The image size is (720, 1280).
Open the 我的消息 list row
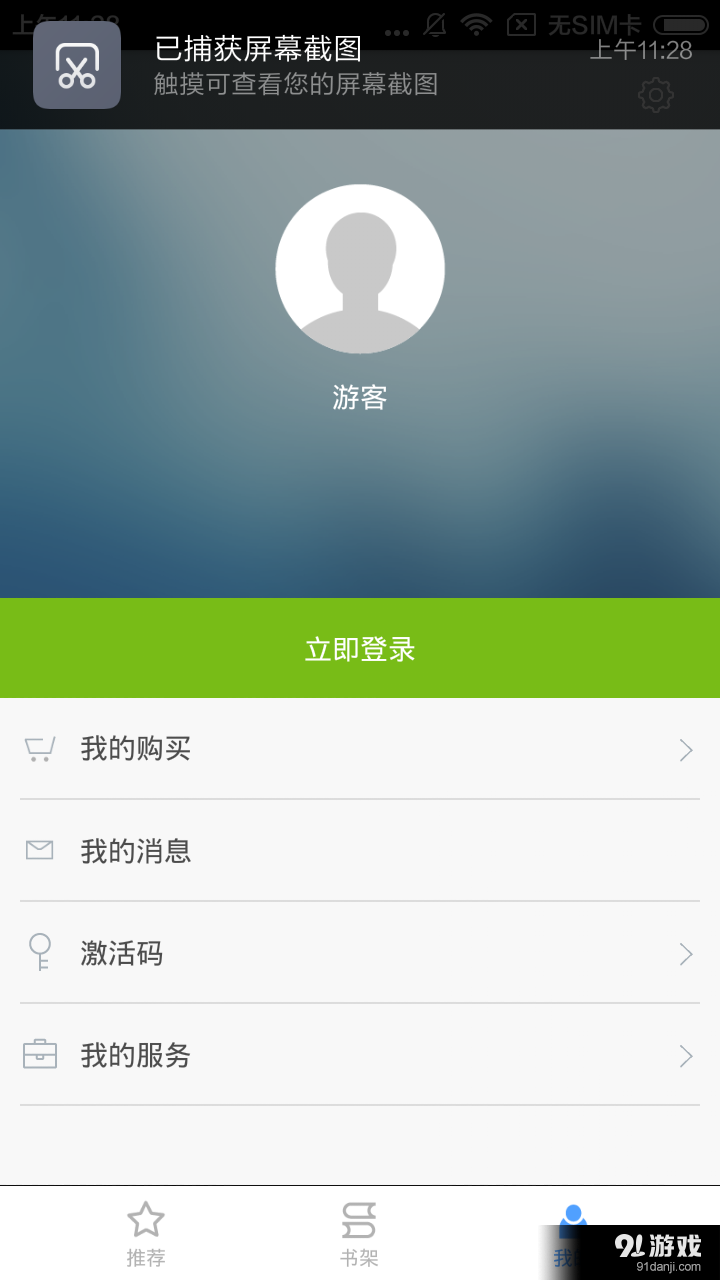point(360,851)
